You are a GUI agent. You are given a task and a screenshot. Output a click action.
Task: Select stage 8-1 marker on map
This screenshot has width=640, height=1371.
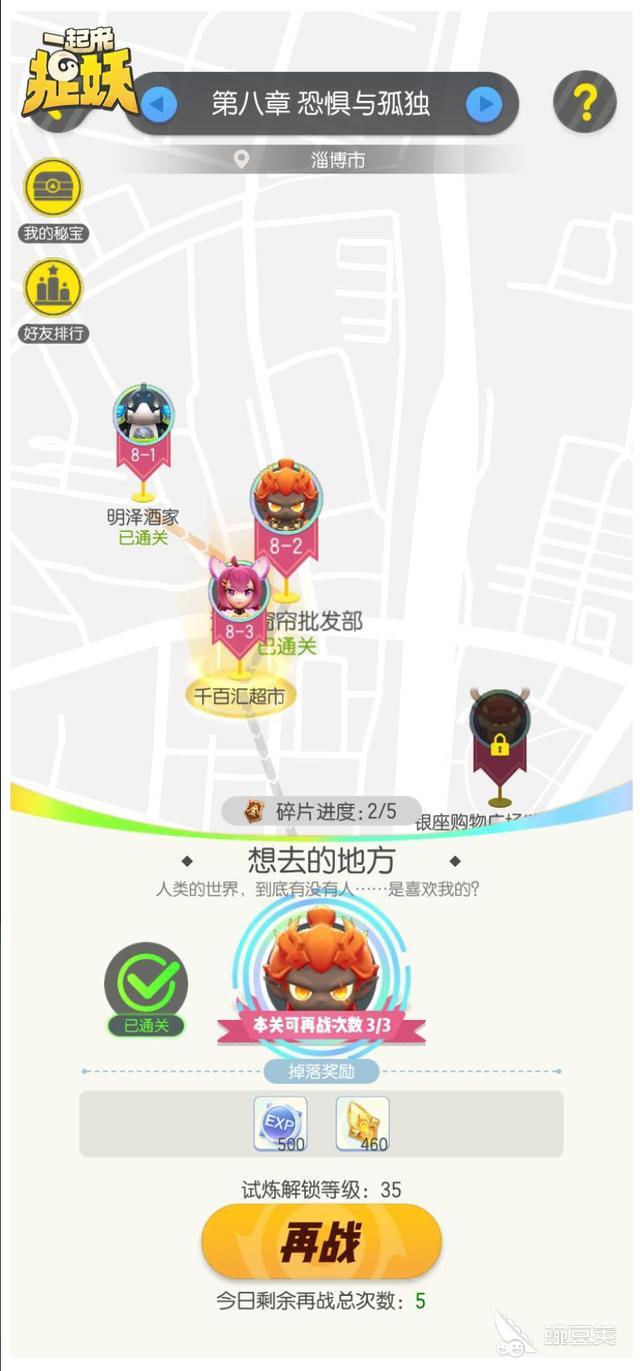coord(144,420)
